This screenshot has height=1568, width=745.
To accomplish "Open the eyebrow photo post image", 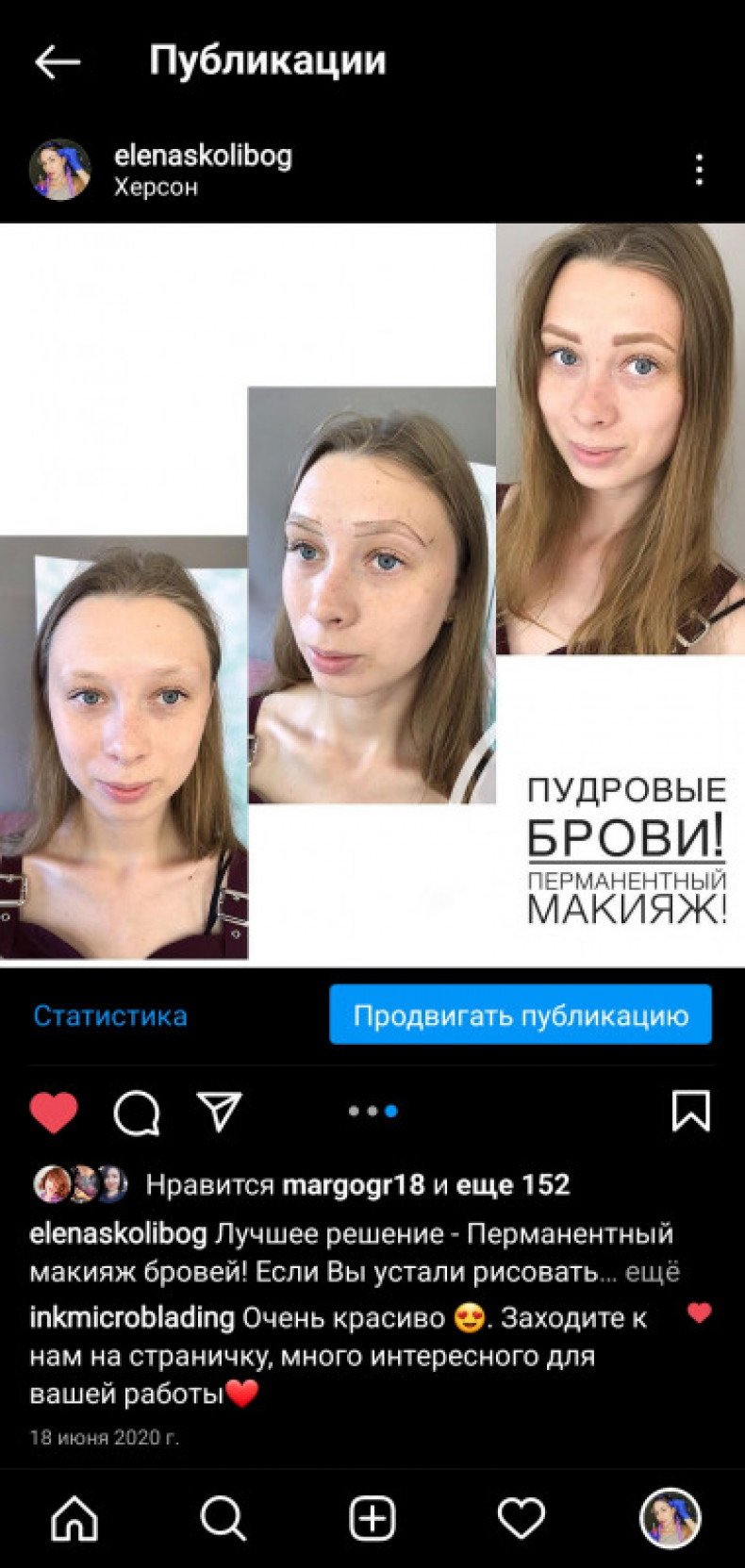I will click(372, 594).
